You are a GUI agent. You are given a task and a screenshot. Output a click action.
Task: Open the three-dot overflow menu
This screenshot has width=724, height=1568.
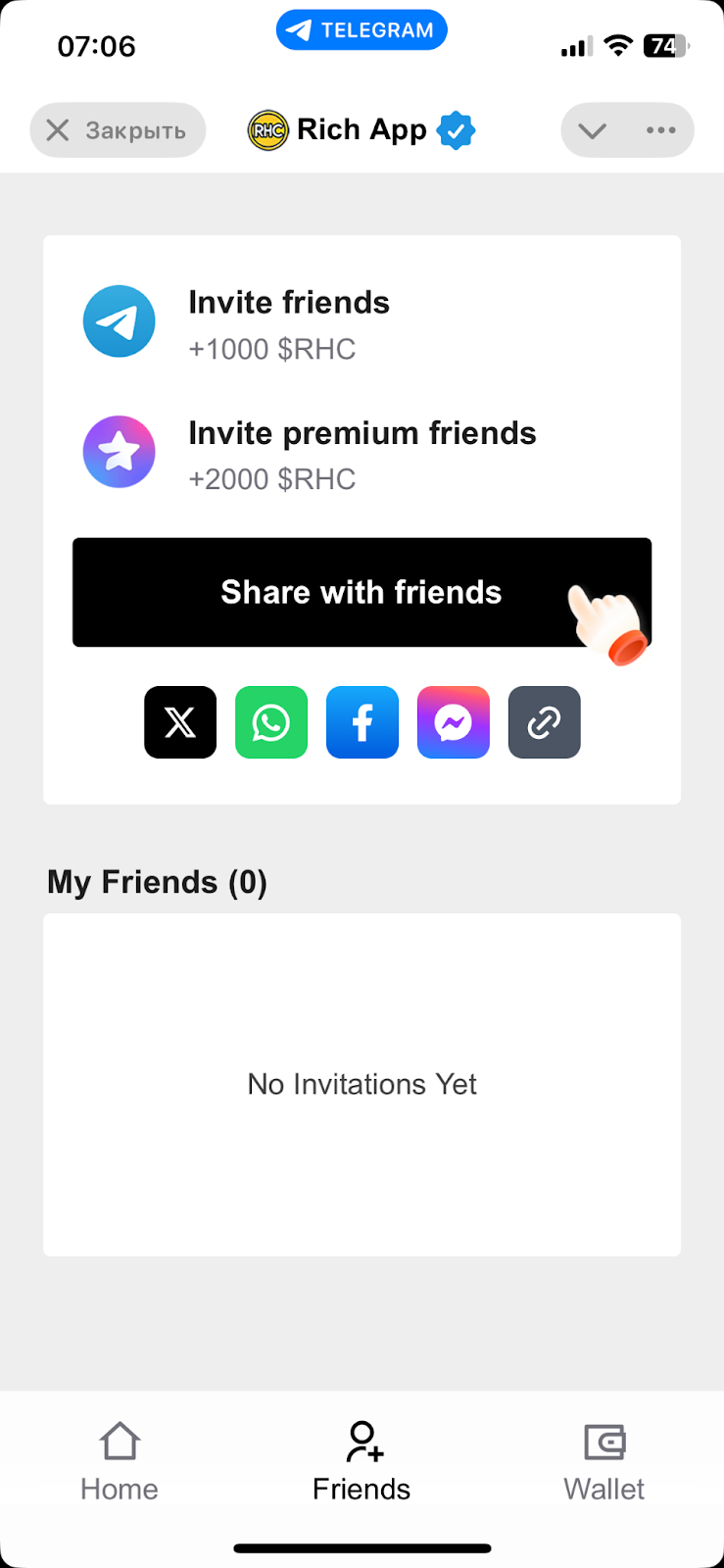tap(661, 130)
